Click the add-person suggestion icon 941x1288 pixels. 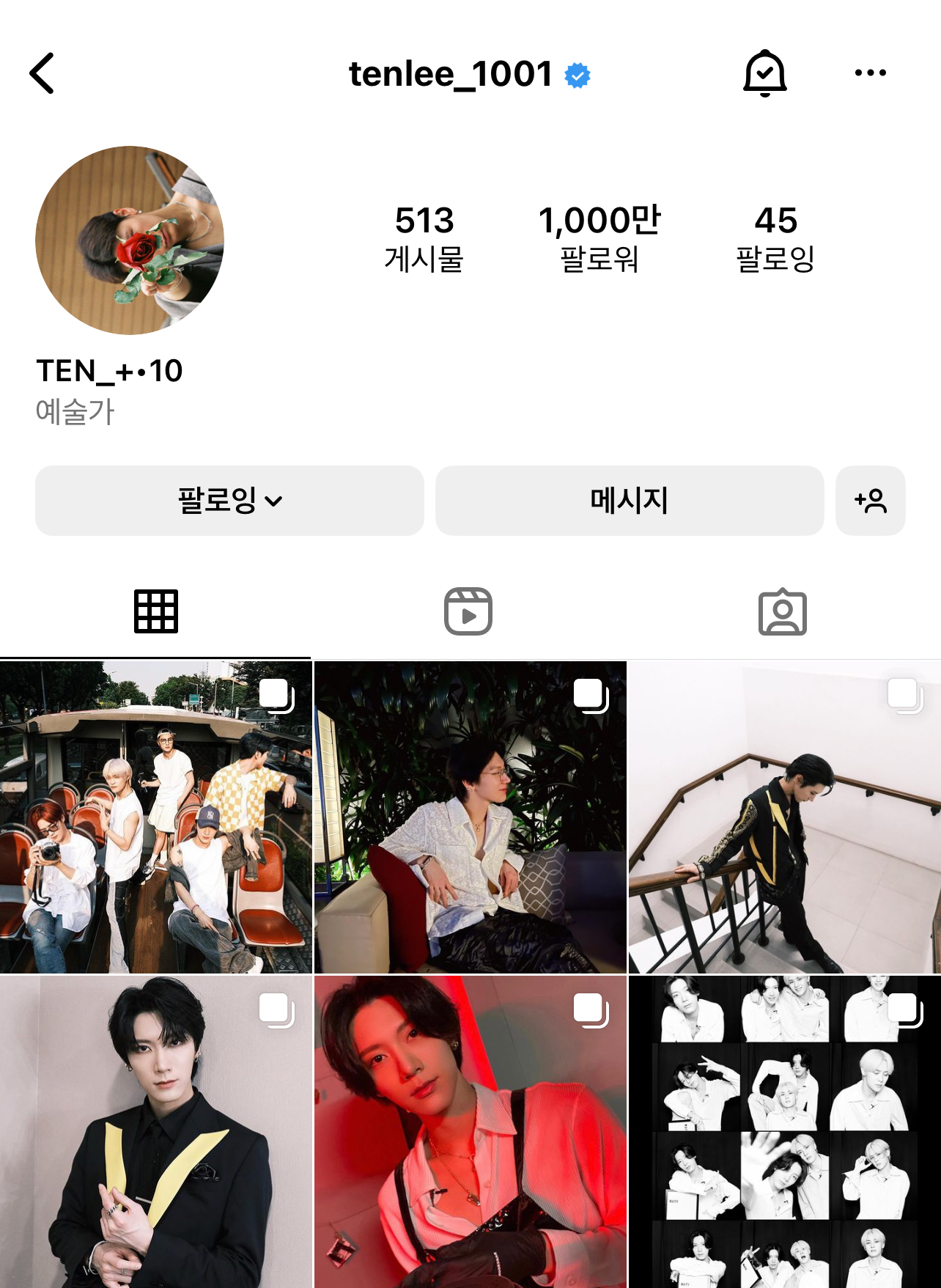pos(871,501)
